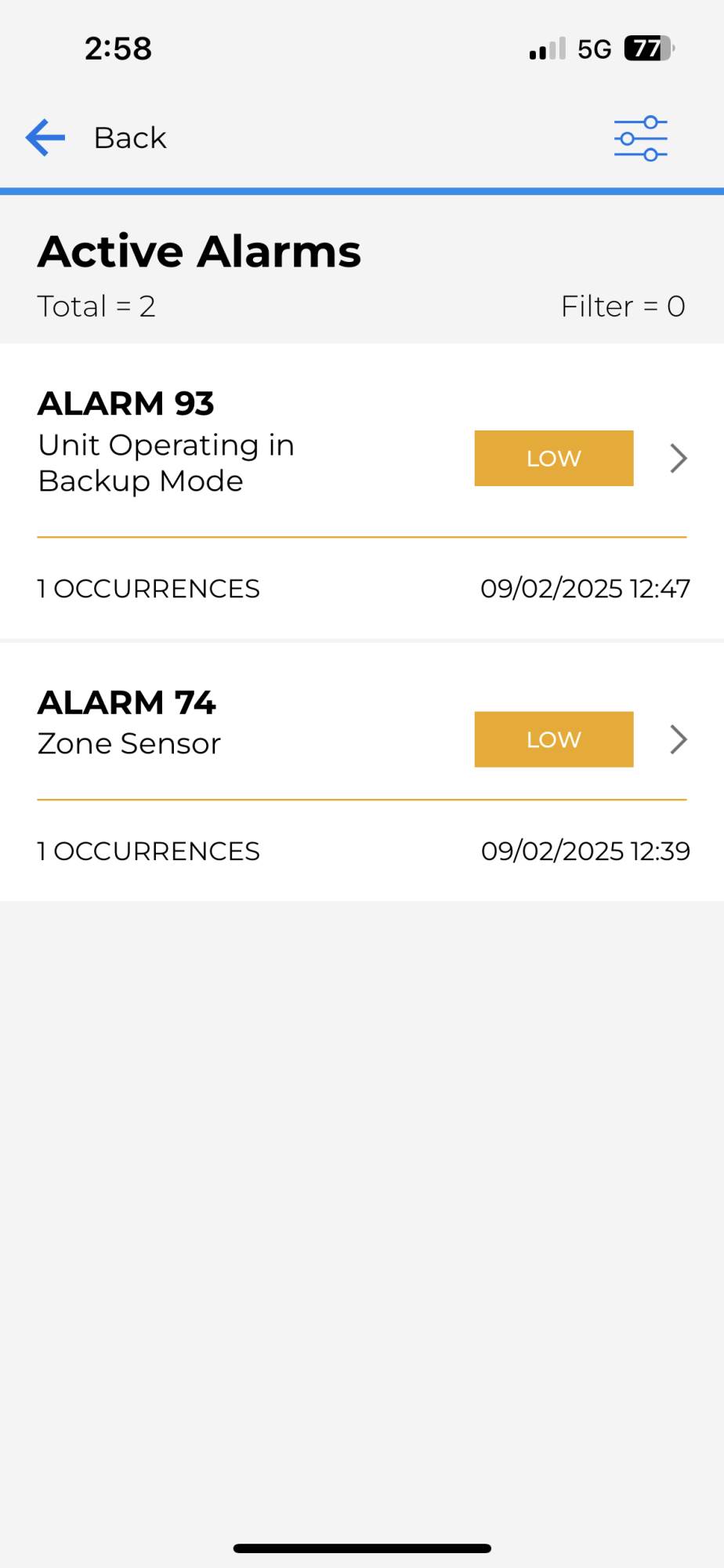Go back using the Back arrow
The image size is (724, 1568).
point(45,138)
